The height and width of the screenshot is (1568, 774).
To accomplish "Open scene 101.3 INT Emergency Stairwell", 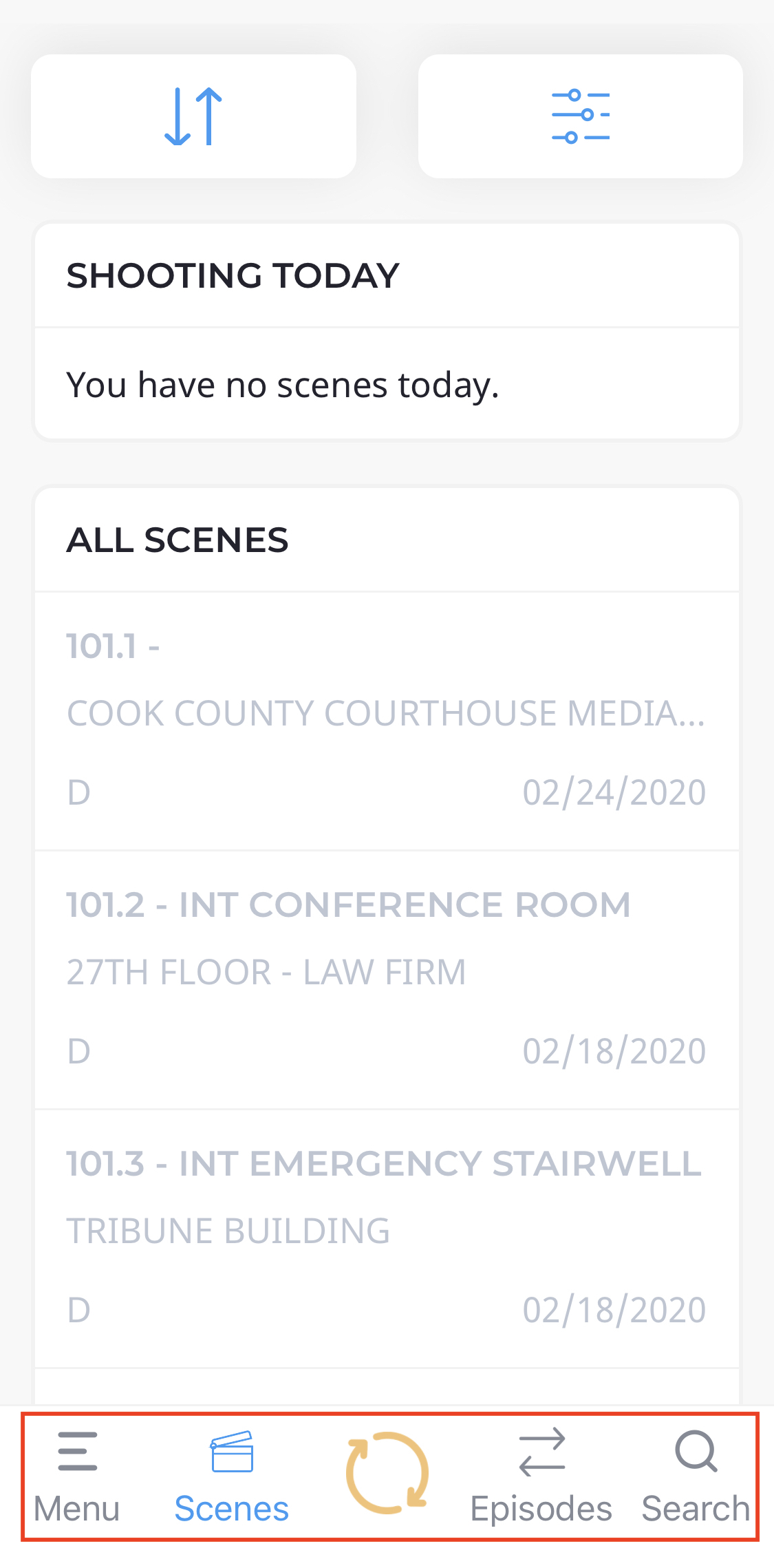I will (387, 1238).
